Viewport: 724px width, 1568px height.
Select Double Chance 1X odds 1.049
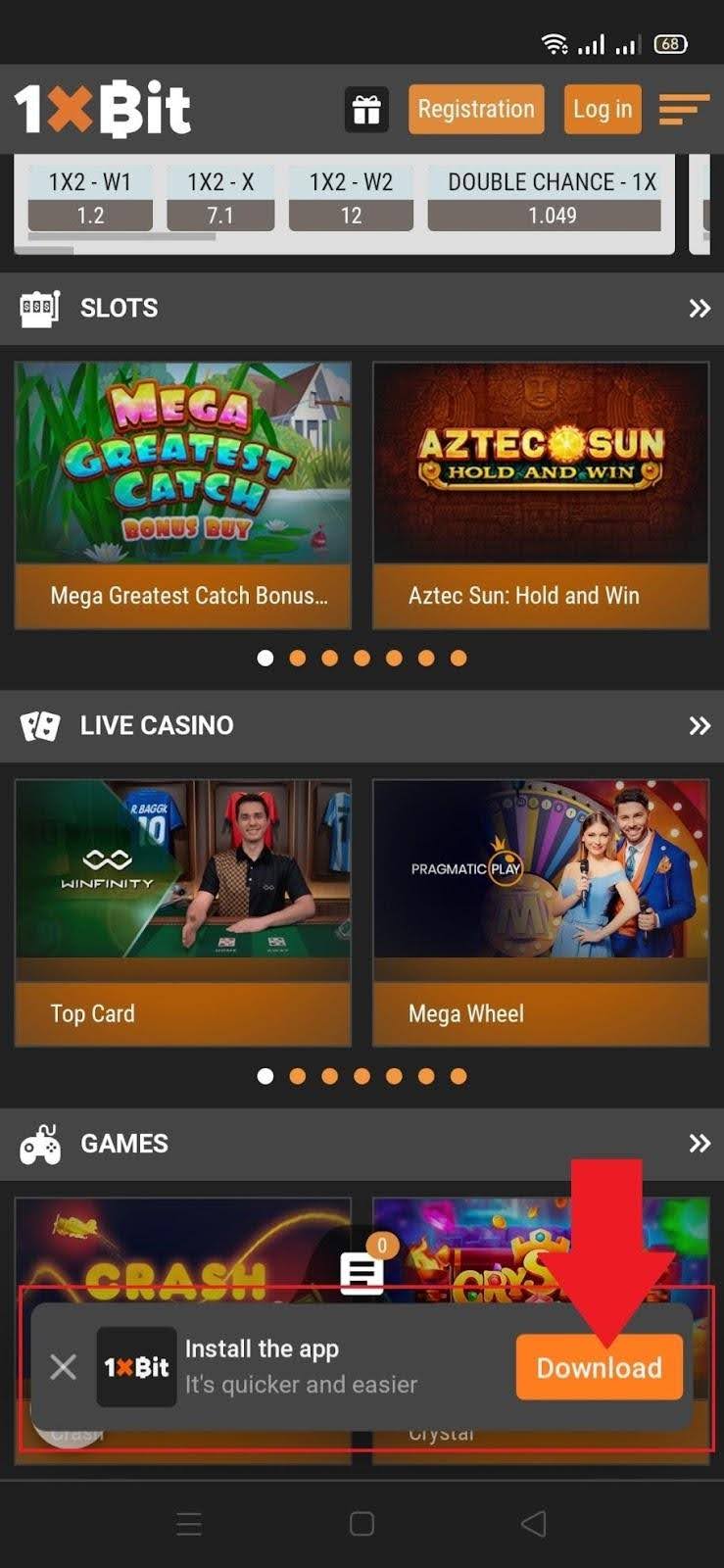[x=552, y=215]
